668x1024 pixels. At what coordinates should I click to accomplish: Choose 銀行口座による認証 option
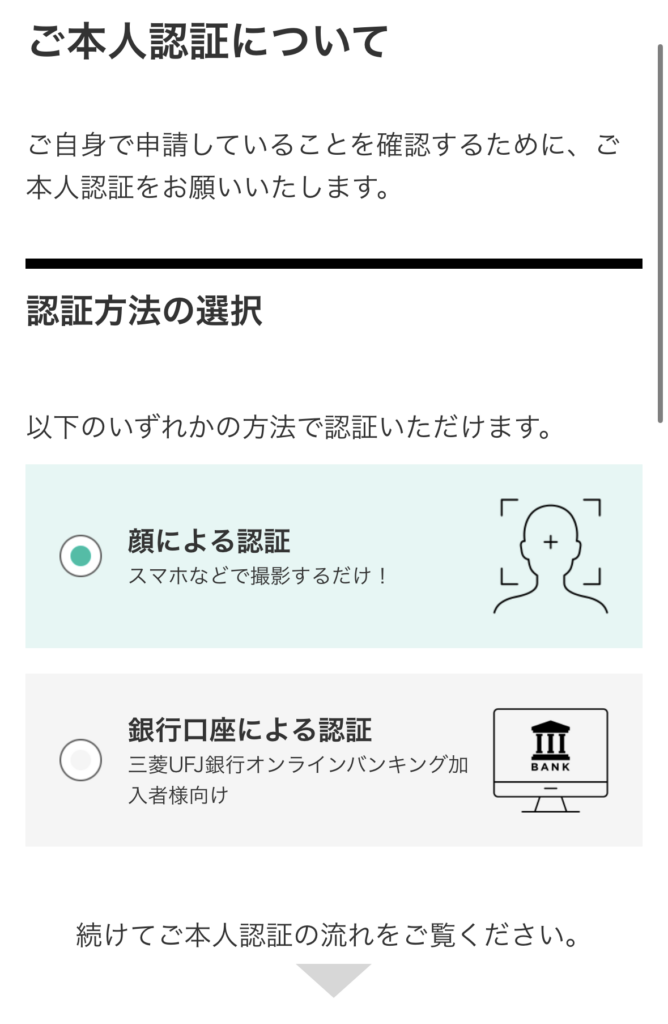(x=81, y=760)
